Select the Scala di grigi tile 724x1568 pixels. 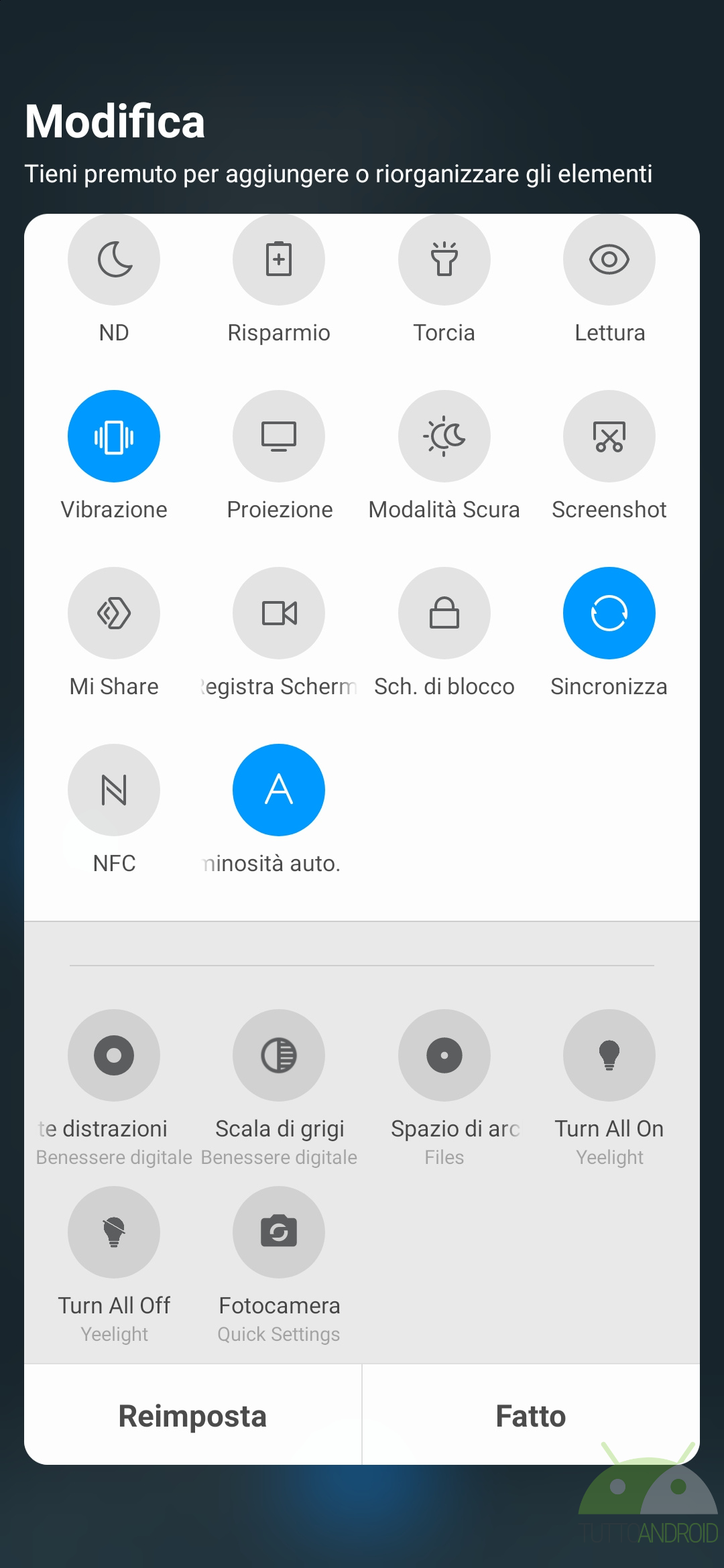(x=279, y=1055)
